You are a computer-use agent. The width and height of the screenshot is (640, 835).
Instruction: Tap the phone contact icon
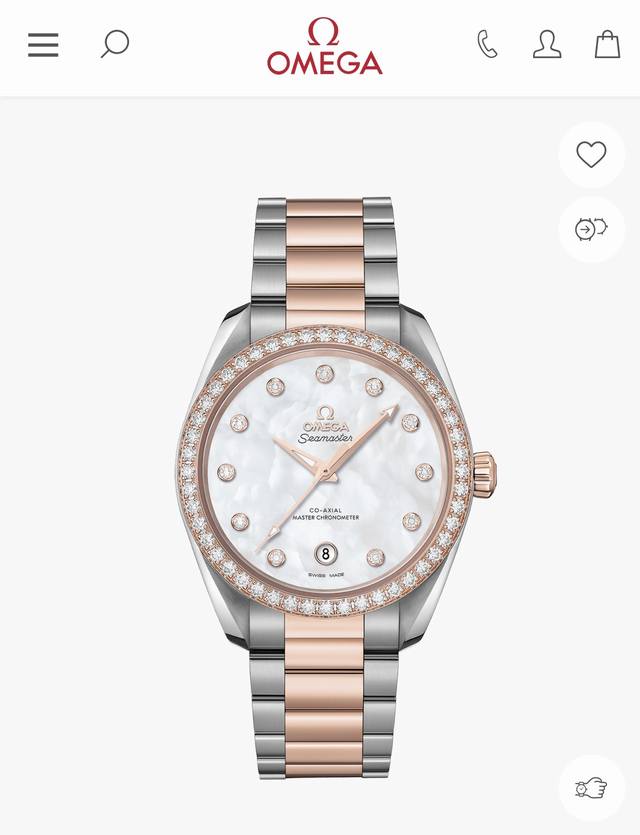click(x=487, y=44)
